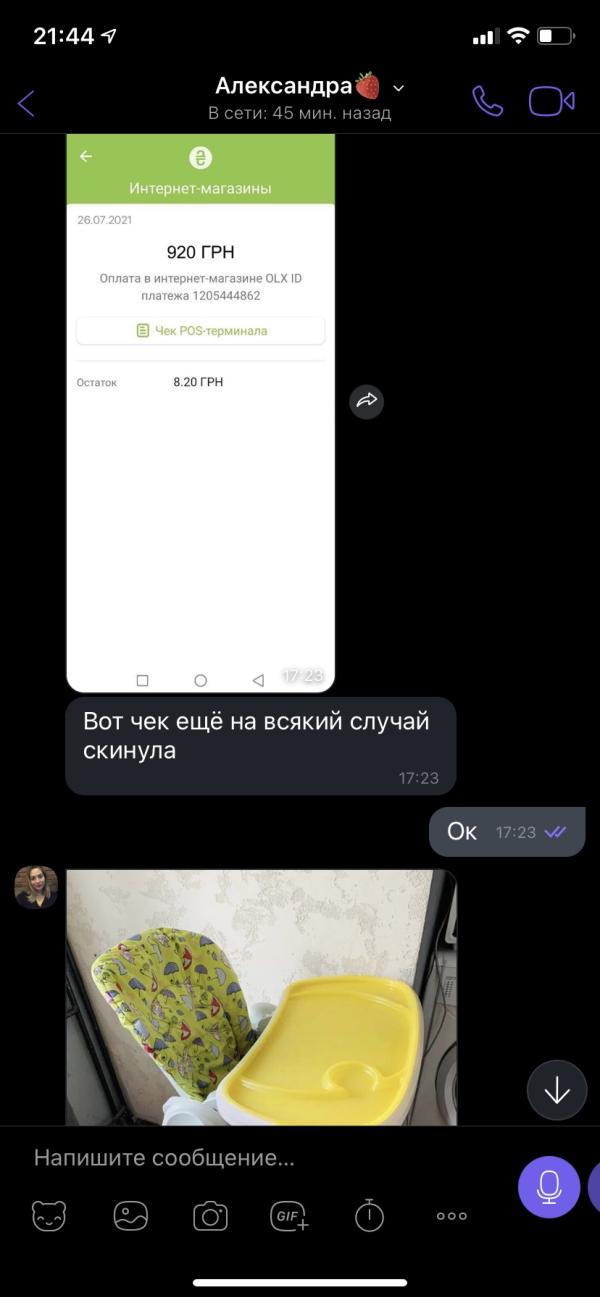The image size is (600, 1297).
Task: Open the stickers panel
Action: click(x=49, y=1216)
